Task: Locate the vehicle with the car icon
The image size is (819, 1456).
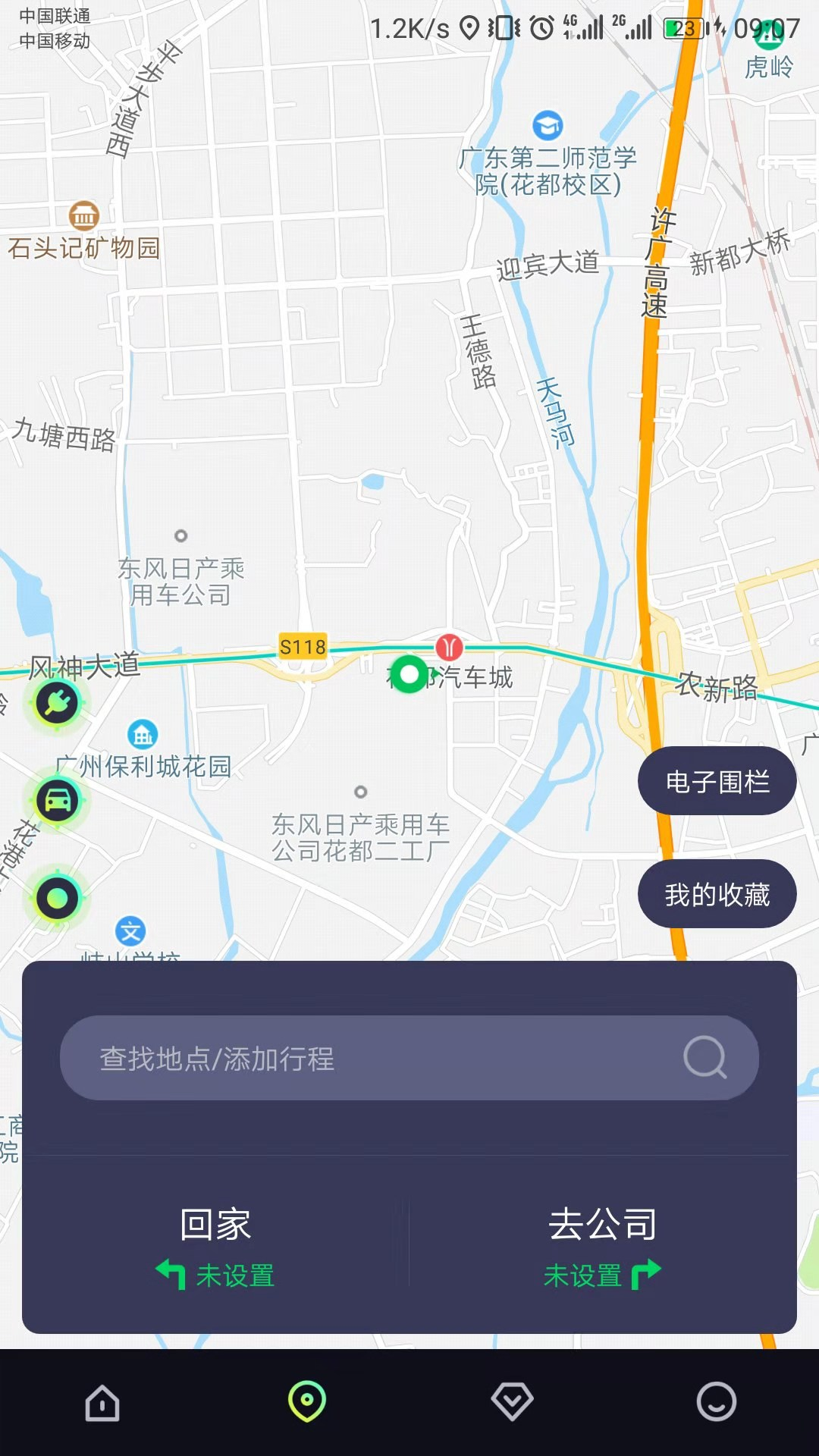Action: (58, 800)
